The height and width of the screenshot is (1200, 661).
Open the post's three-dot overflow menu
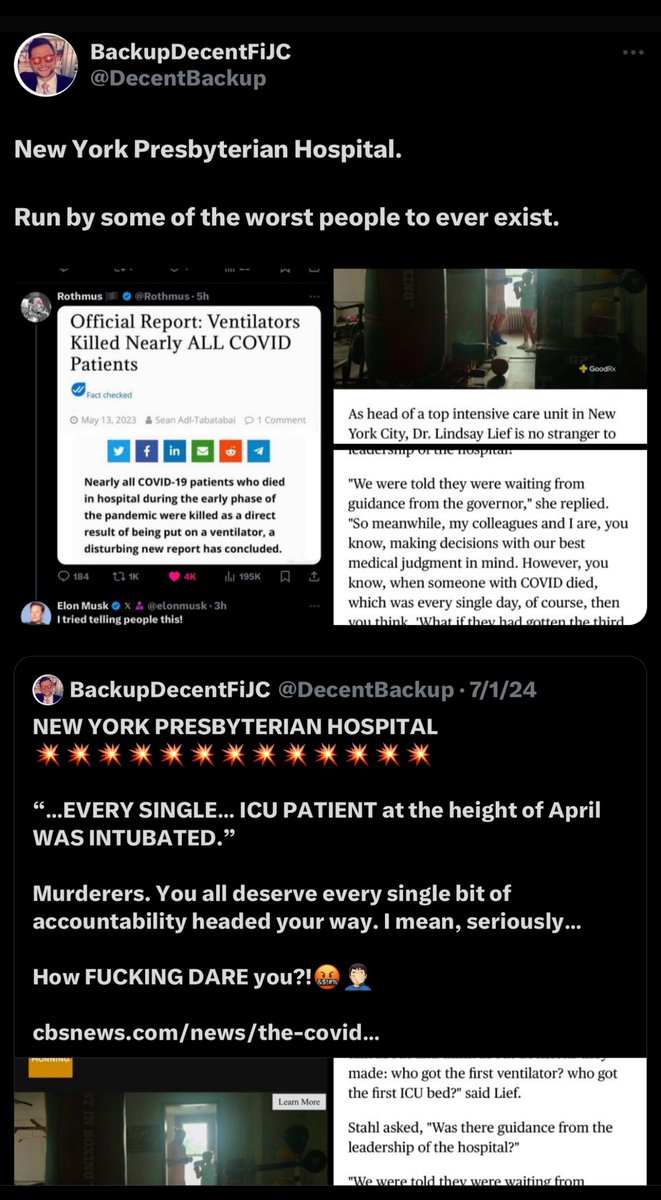(634, 52)
